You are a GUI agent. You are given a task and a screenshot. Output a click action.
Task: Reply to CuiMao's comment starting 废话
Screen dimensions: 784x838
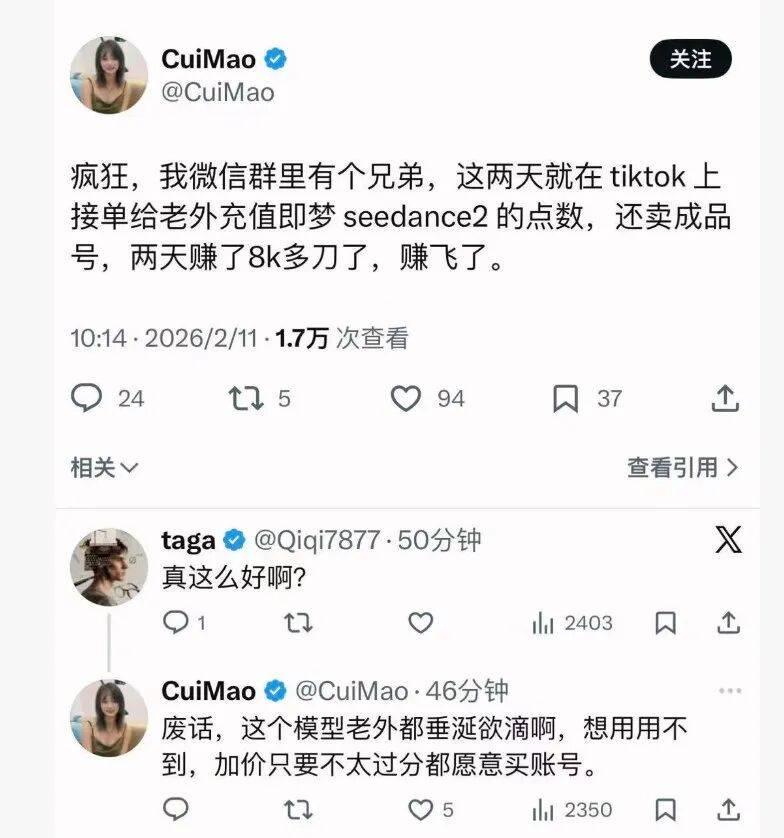coord(176,808)
